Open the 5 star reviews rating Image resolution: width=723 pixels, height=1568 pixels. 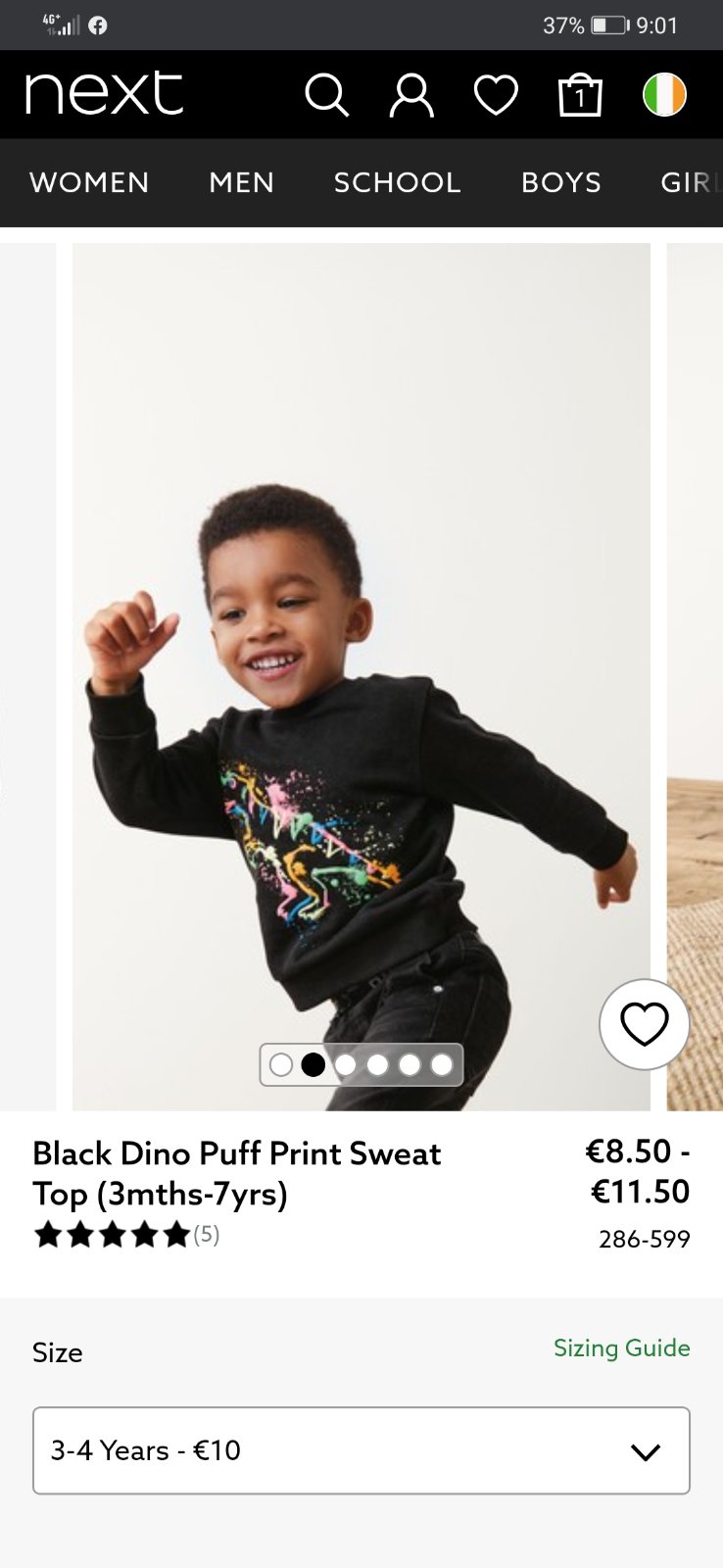tap(125, 1235)
